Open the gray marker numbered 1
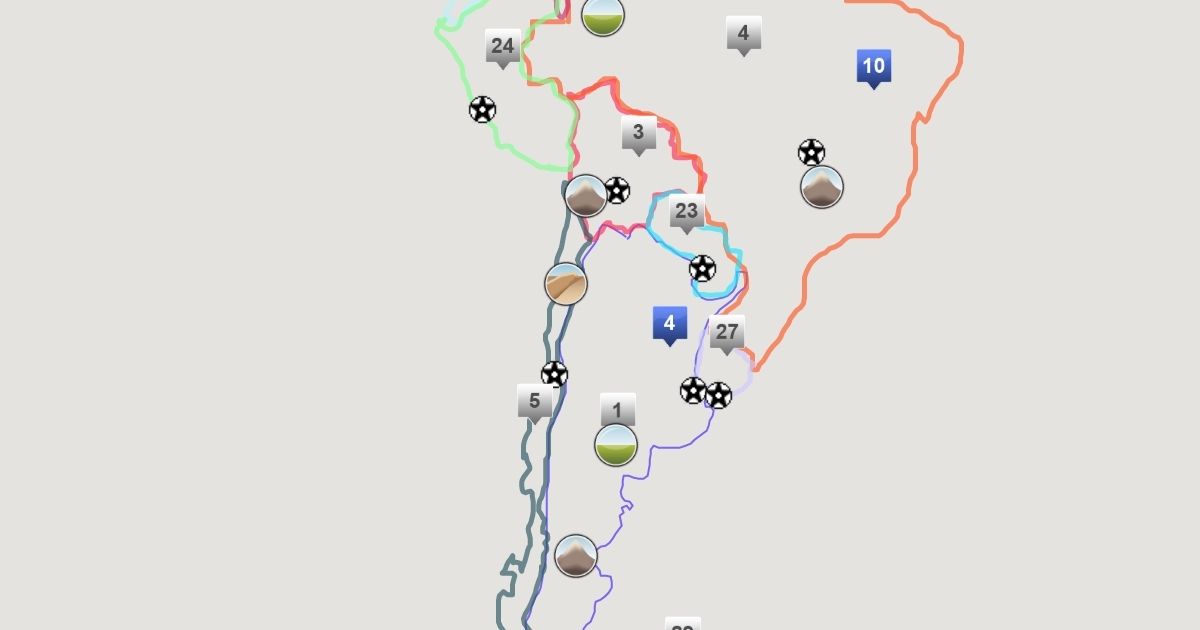 pyautogui.click(x=617, y=410)
